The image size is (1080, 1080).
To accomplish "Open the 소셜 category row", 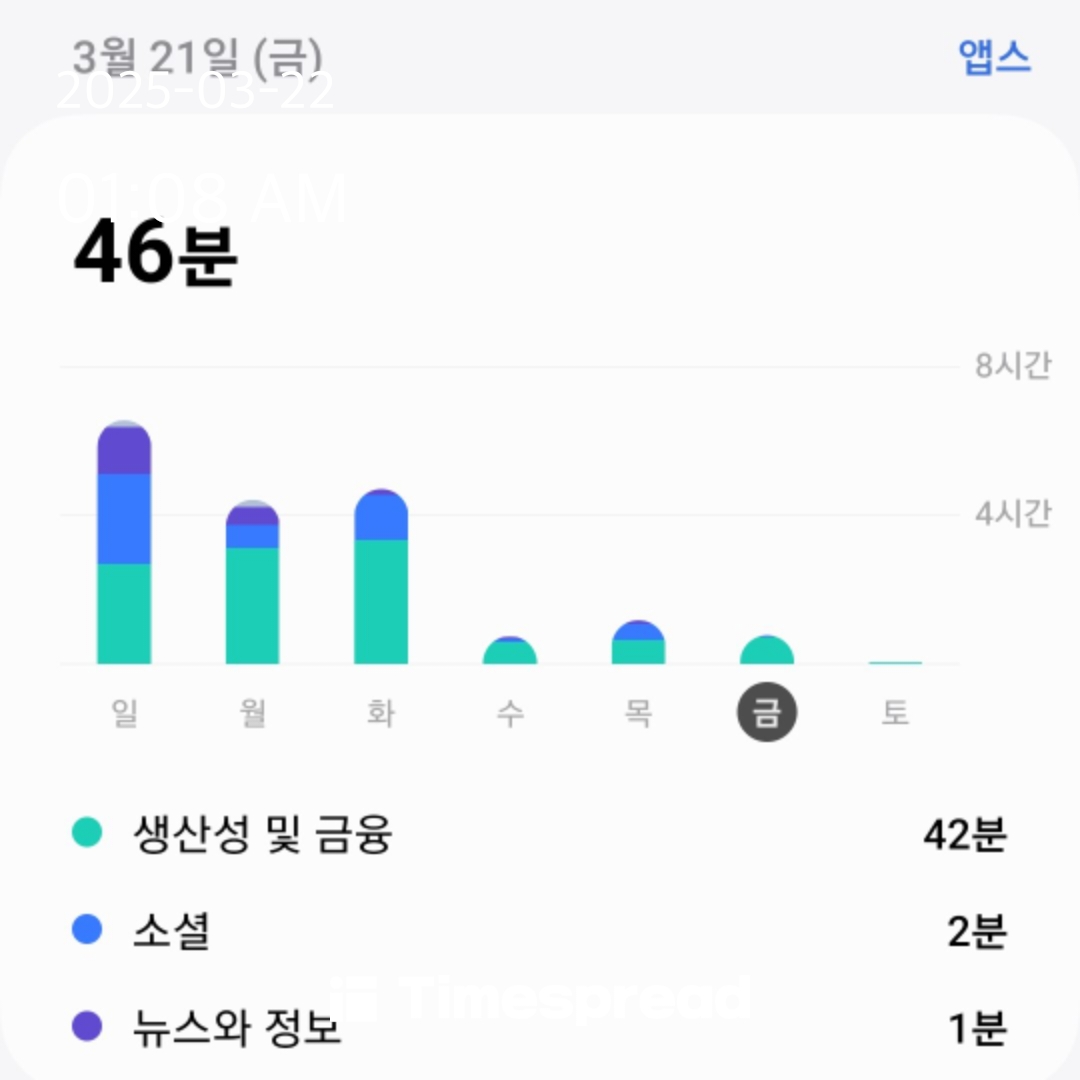I will [539, 931].
